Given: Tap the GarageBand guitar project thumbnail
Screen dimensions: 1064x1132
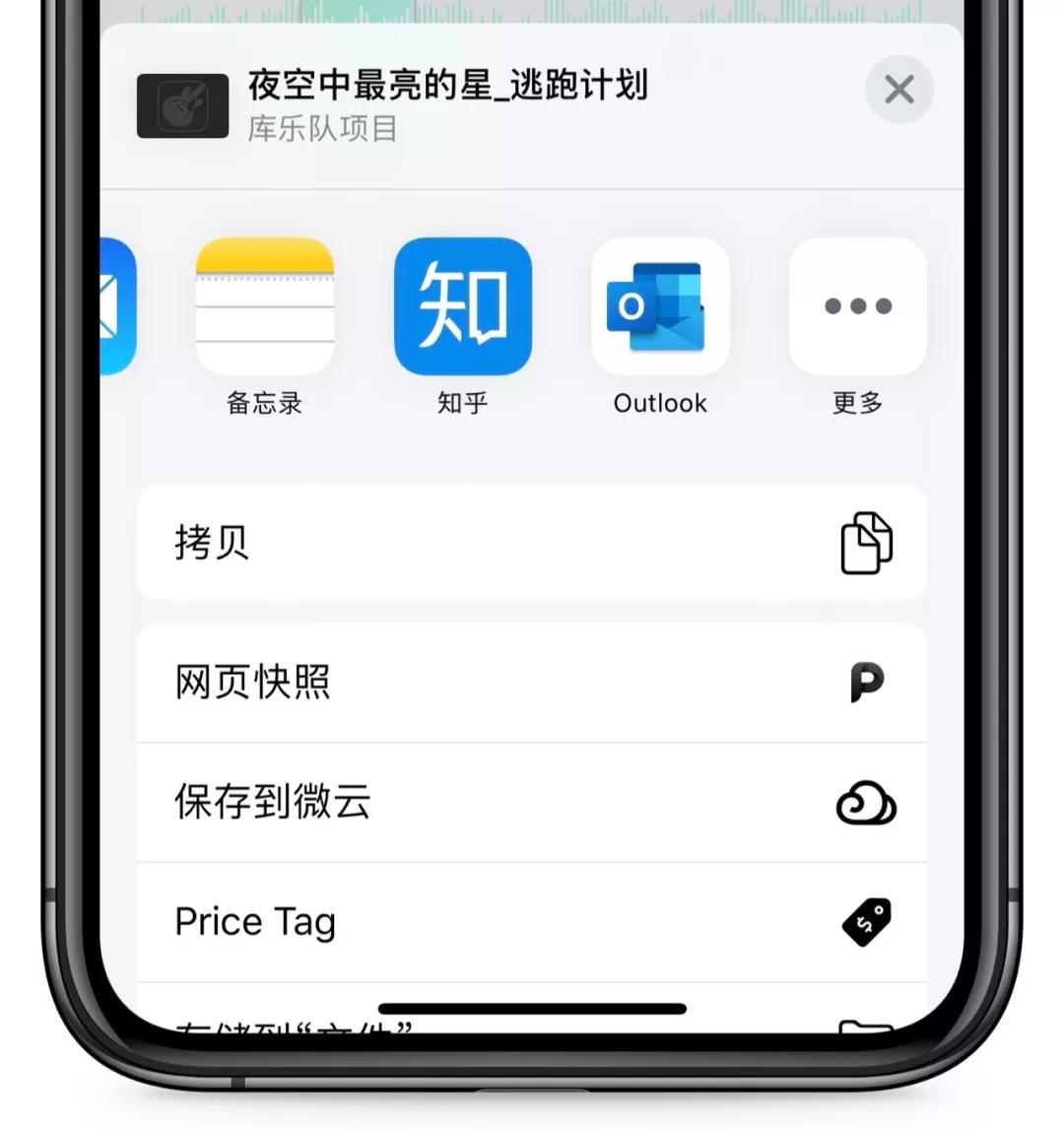Looking at the screenshot, I should coord(182,104).
